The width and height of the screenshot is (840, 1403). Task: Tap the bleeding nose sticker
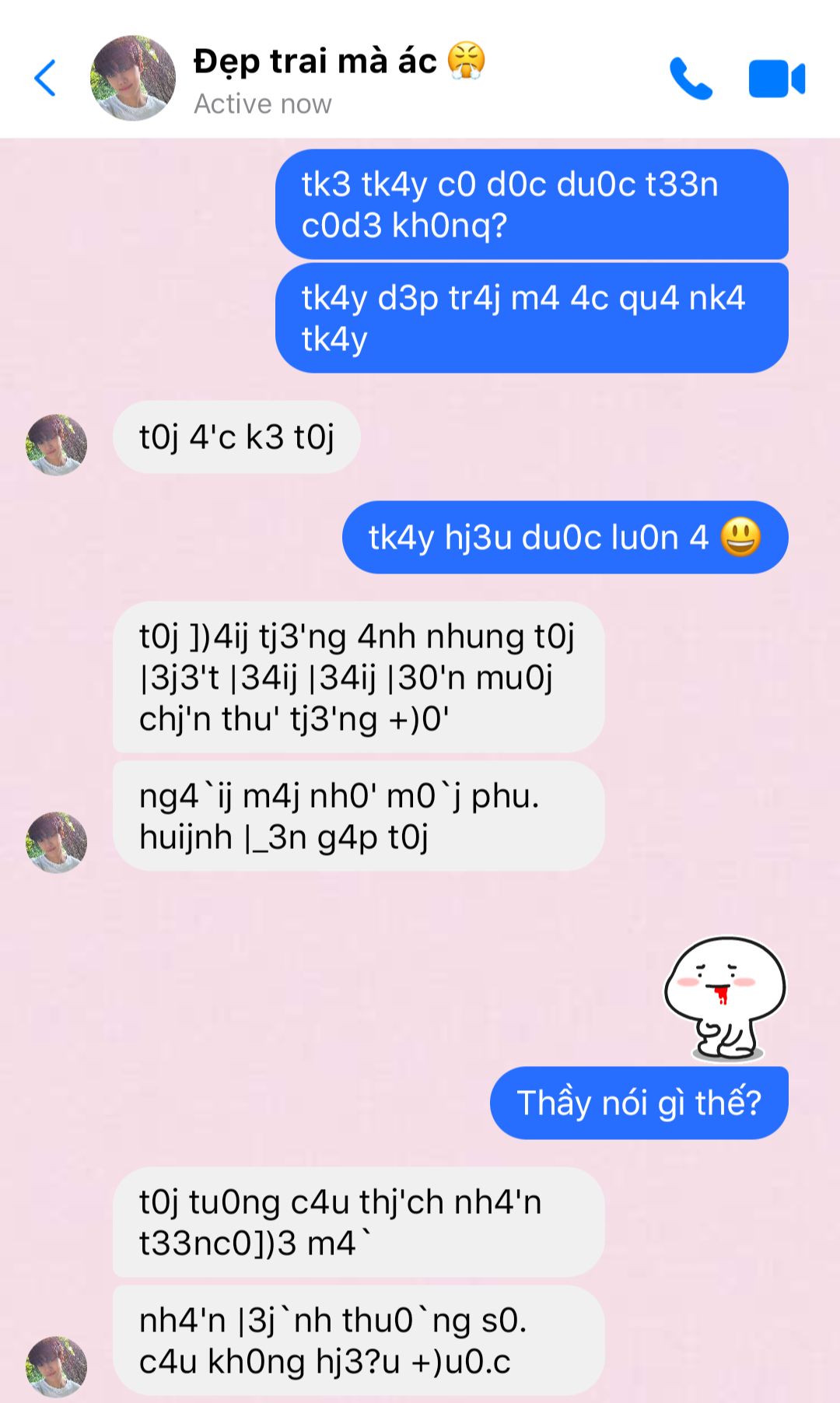(x=725, y=998)
